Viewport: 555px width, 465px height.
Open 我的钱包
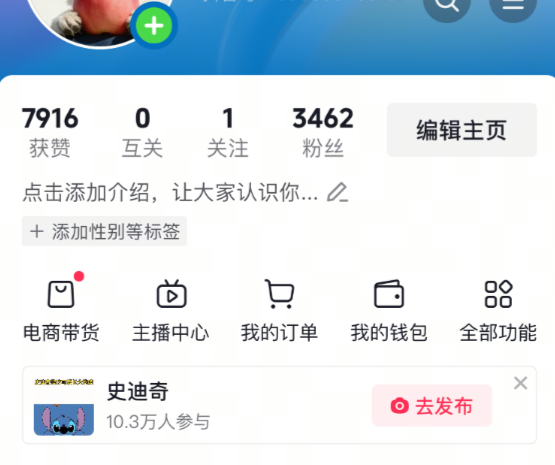(389, 311)
